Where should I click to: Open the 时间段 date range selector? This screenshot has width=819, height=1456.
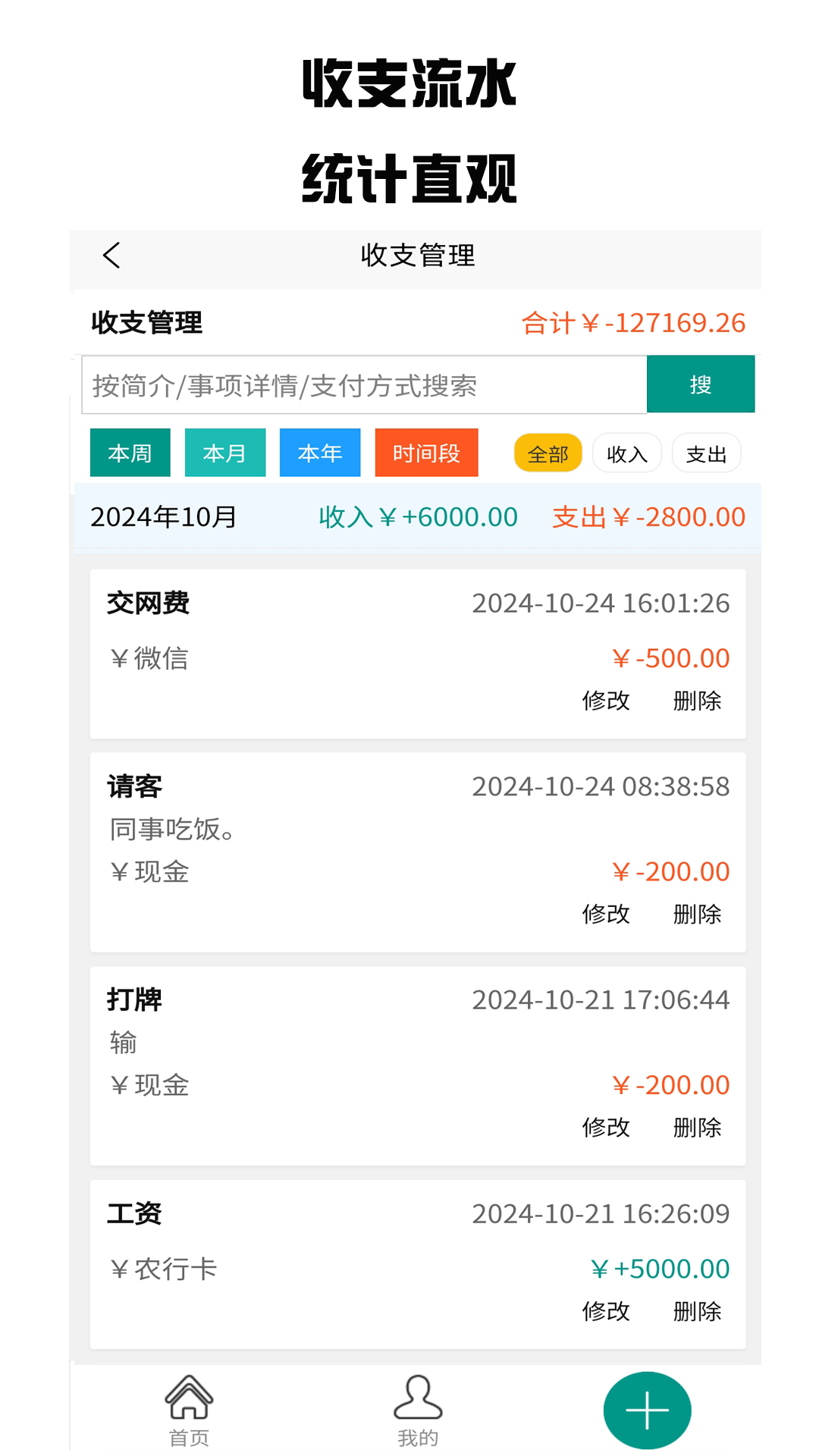426,452
